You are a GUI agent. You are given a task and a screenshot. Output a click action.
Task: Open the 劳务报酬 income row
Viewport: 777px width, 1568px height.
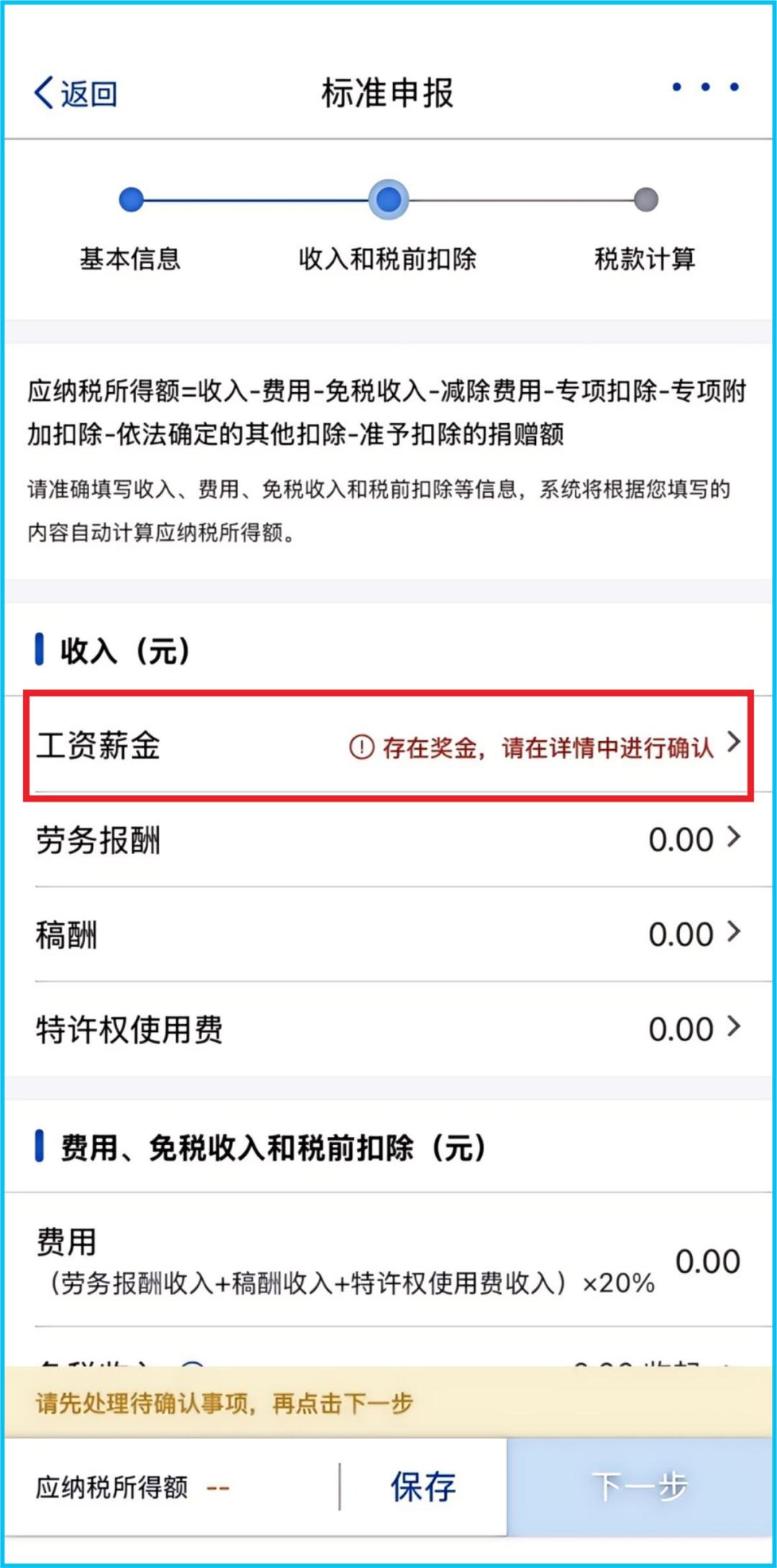point(388,840)
